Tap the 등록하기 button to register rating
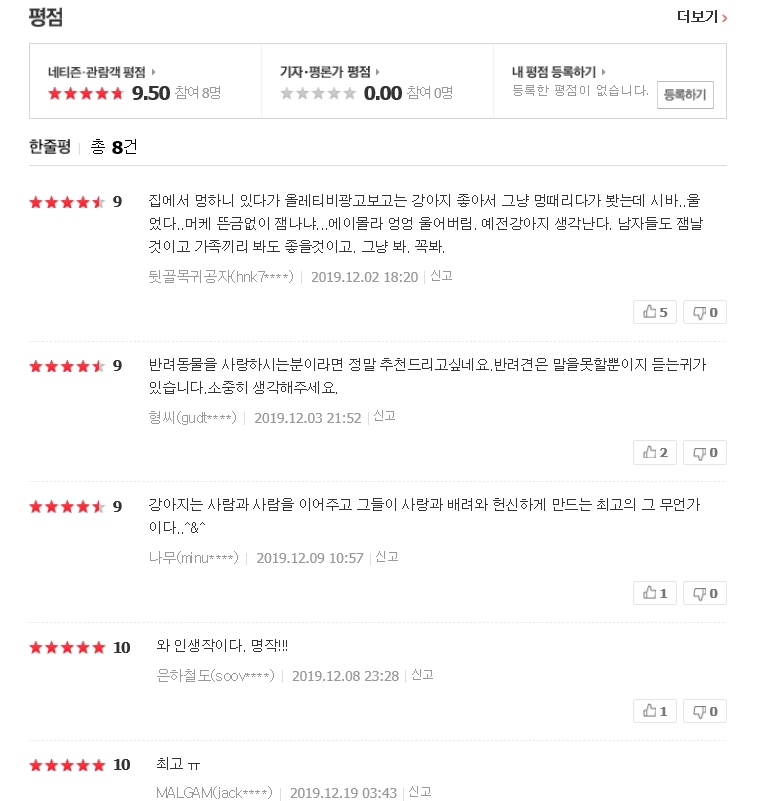 [685, 96]
